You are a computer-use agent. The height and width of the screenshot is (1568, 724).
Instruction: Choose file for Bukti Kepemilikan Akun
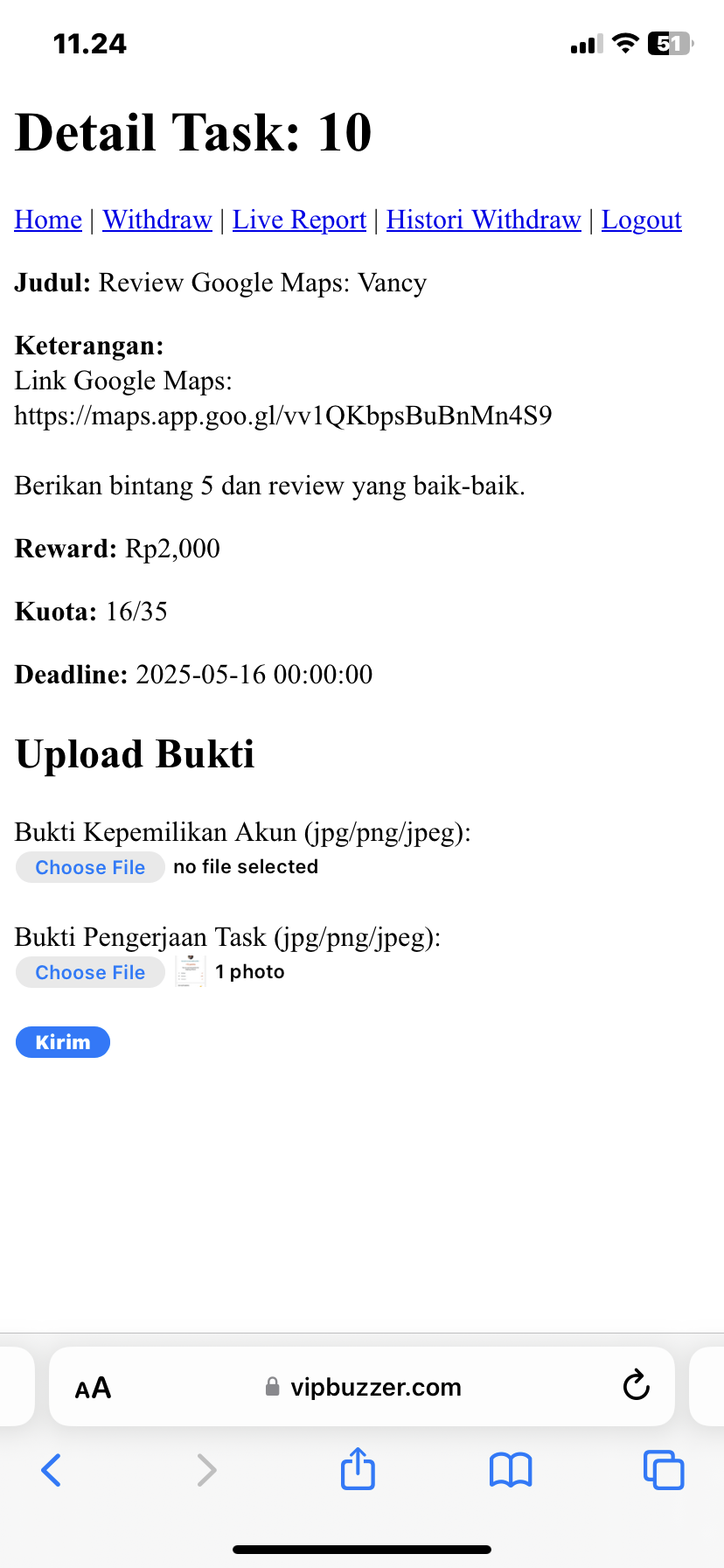pyautogui.click(x=90, y=867)
